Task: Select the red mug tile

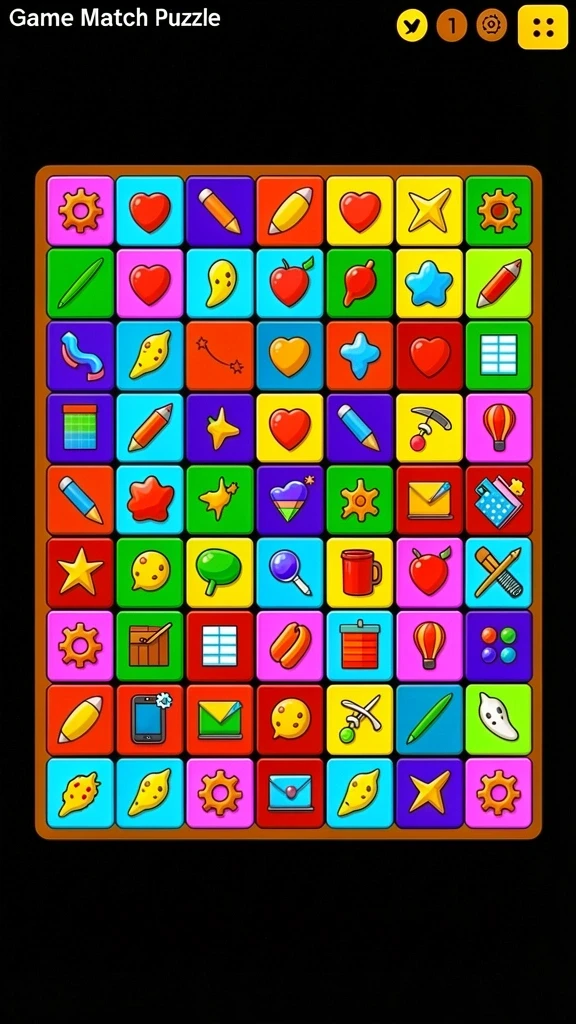Action: coord(360,573)
